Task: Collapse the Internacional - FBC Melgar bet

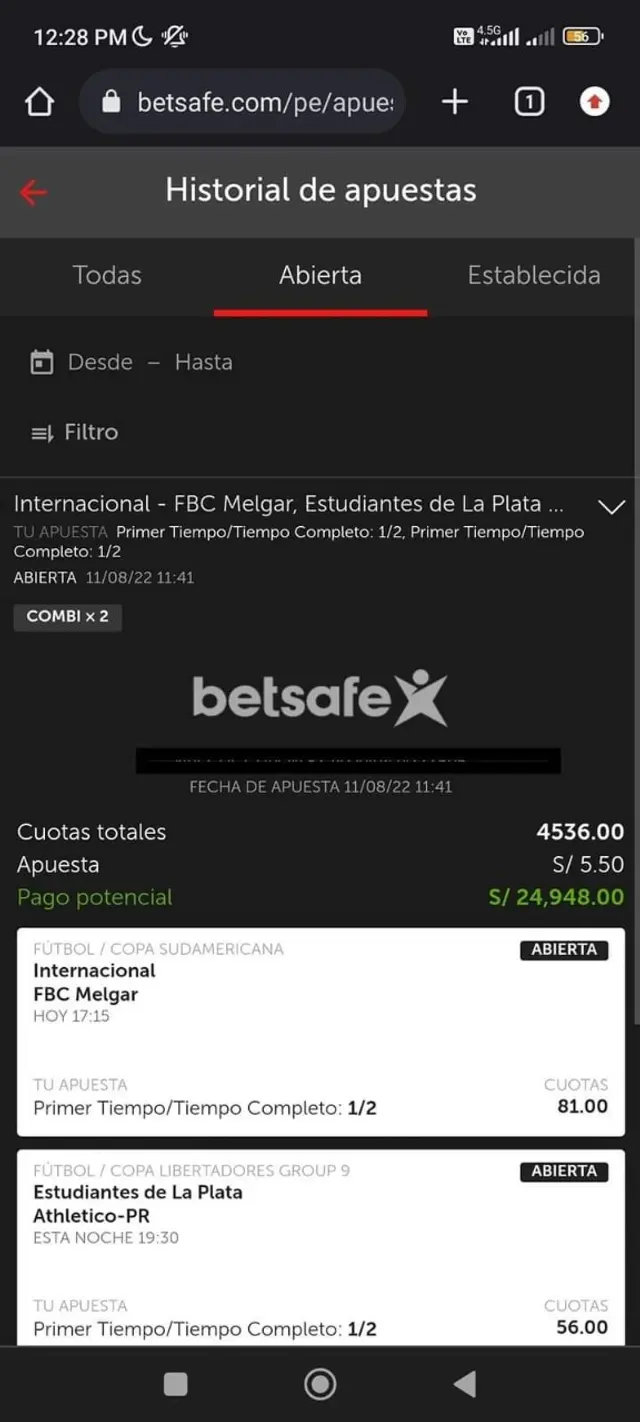Action: point(611,506)
